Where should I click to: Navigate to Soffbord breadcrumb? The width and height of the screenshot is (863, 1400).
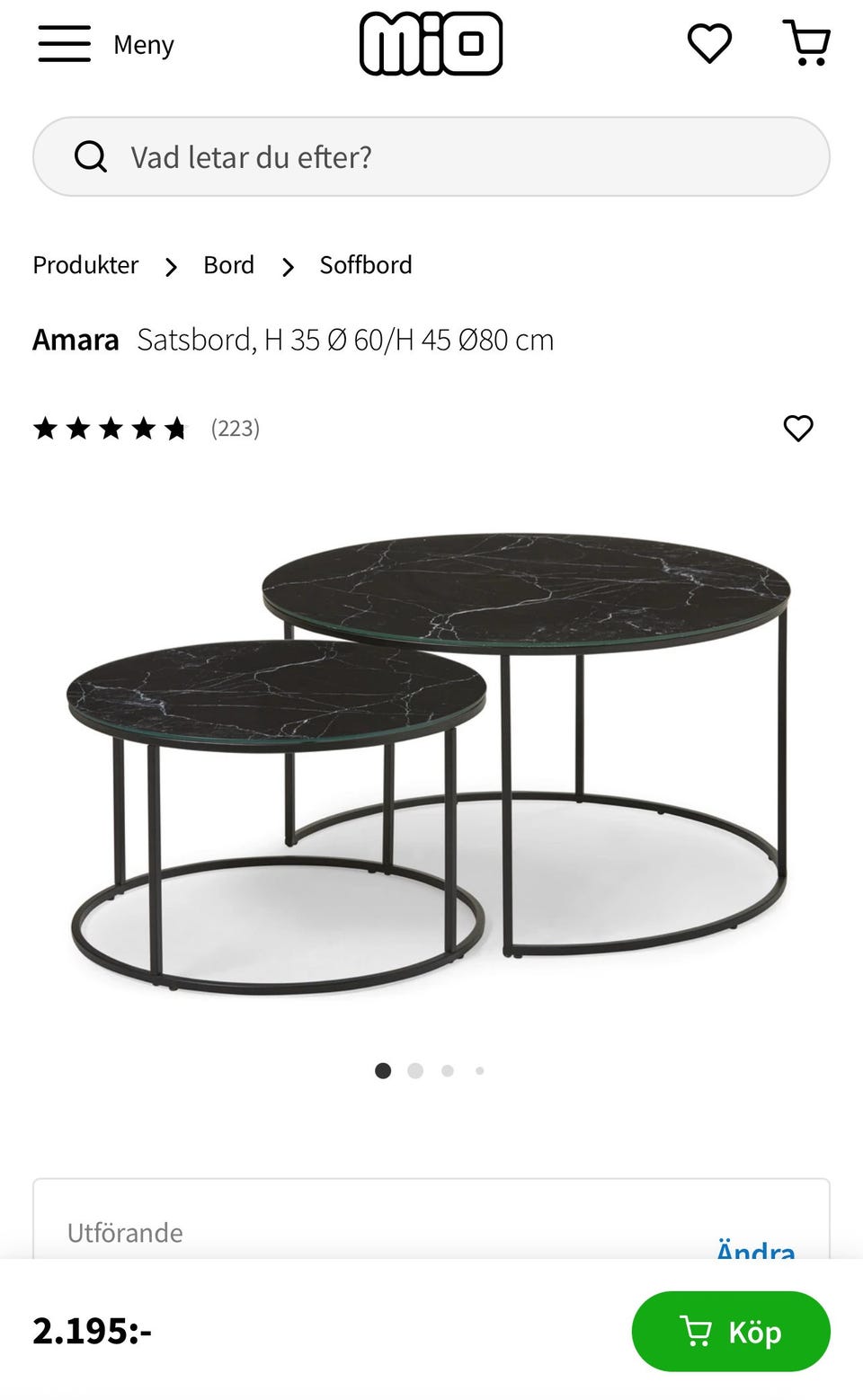(x=366, y=265)
